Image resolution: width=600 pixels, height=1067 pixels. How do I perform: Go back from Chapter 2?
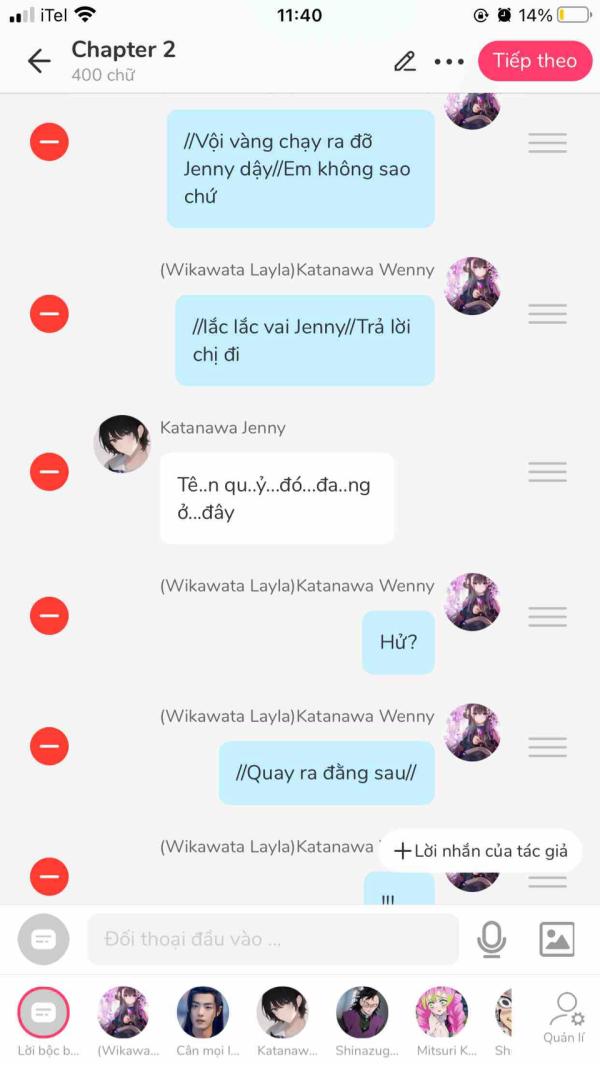(39, 61)
